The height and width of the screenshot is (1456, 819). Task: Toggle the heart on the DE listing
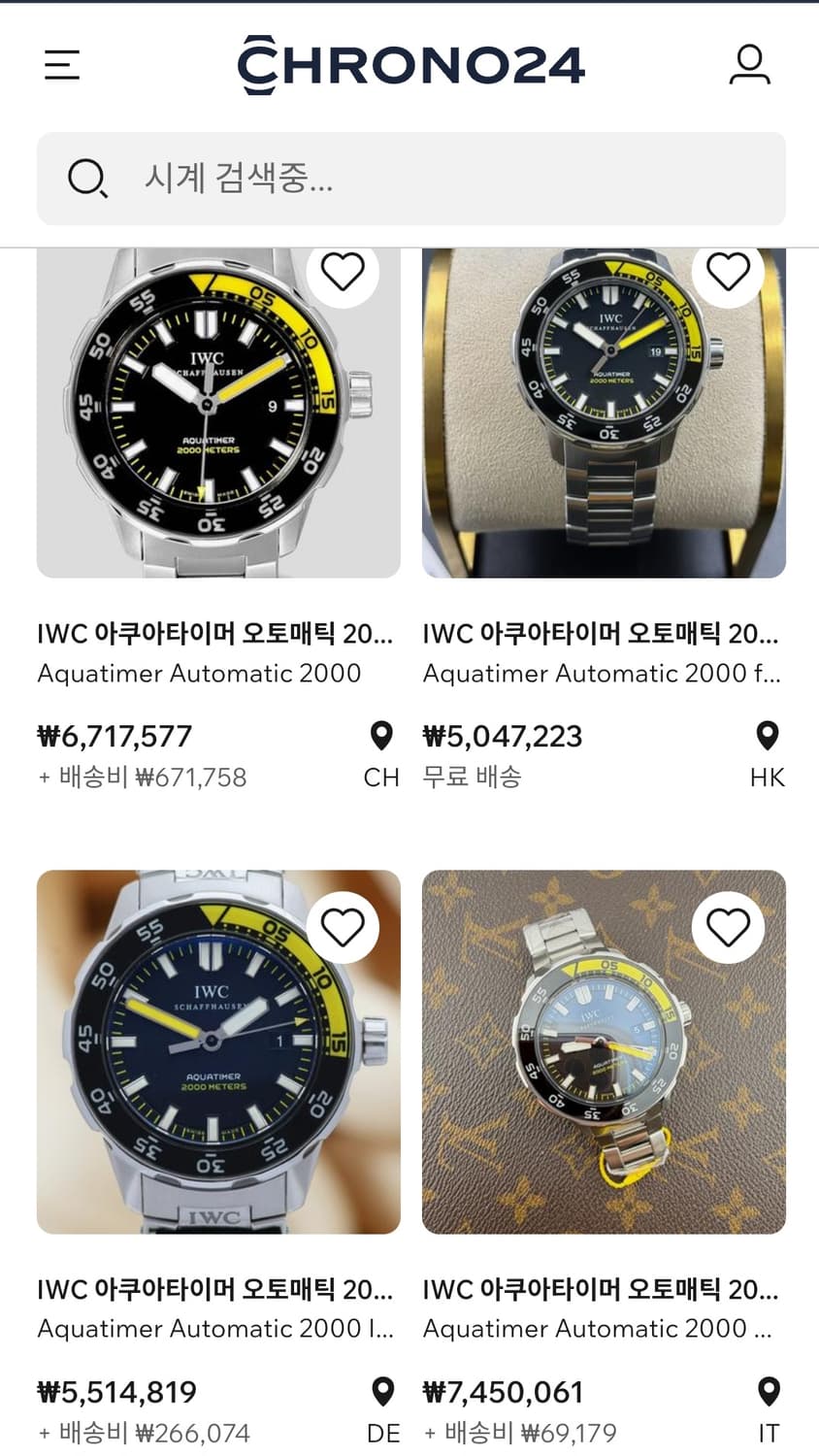pos(343,928)
